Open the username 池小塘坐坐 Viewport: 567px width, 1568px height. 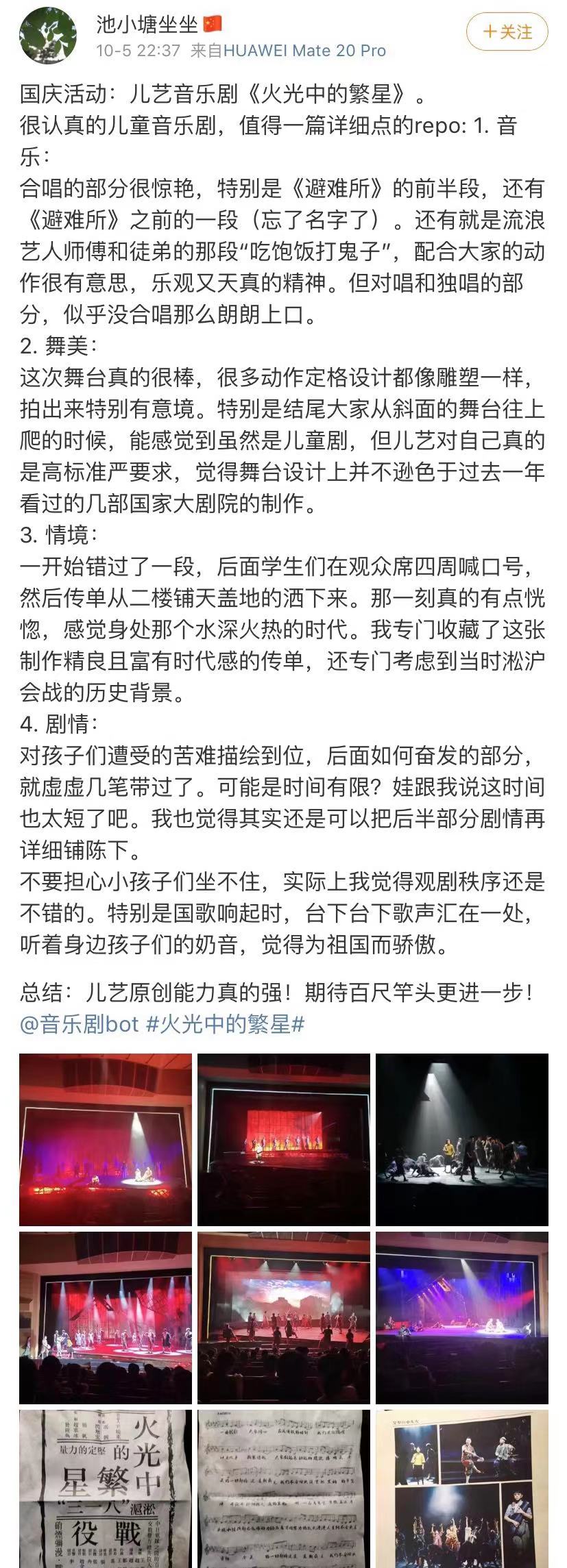(x=147, y=25)
